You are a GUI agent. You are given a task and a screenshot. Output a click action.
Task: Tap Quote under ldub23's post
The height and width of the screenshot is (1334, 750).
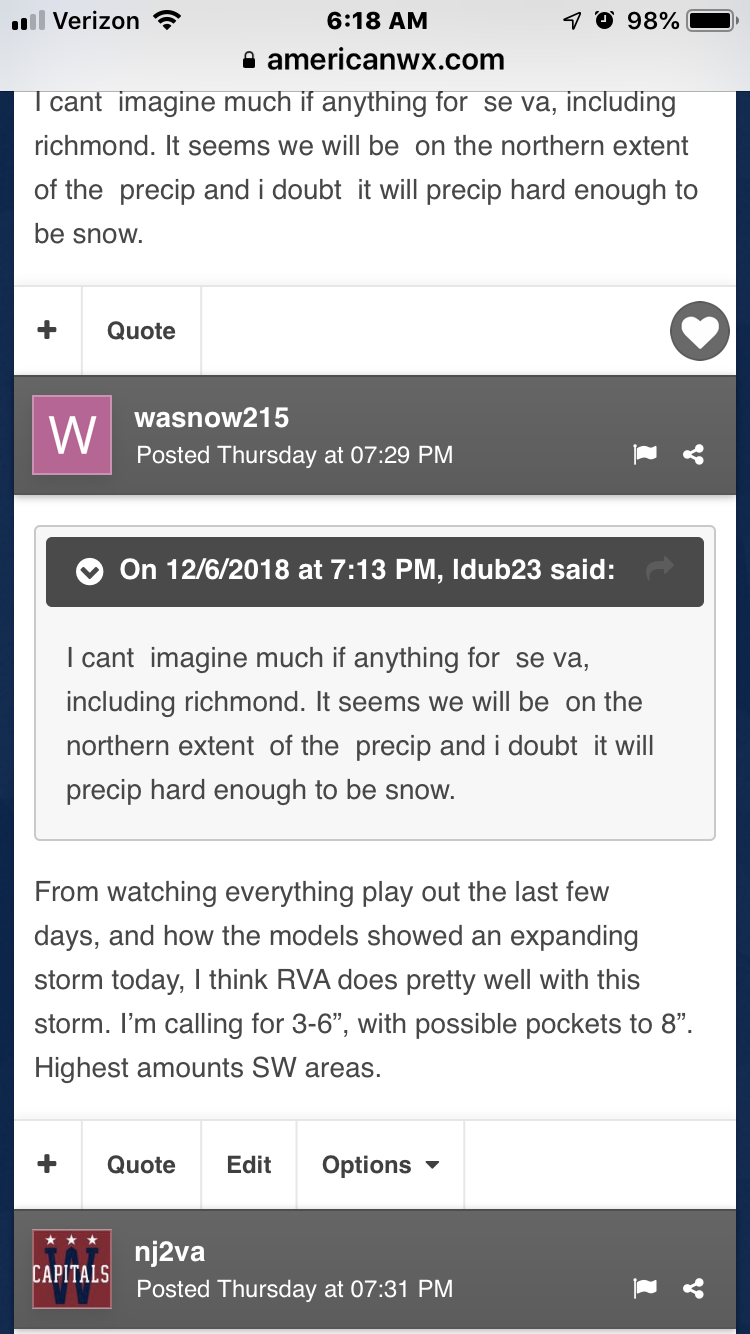click(141, 331)
